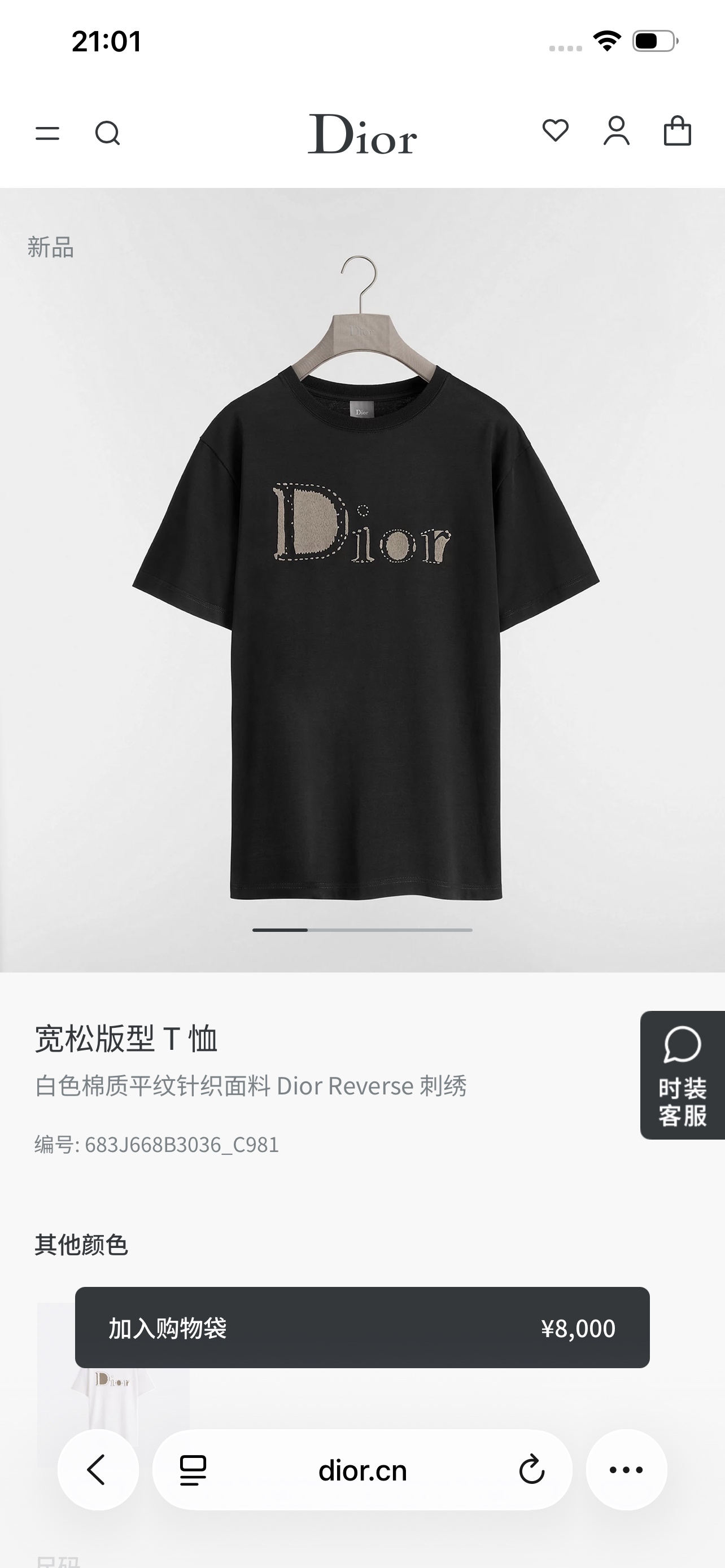Go back in the browser

97,1470
